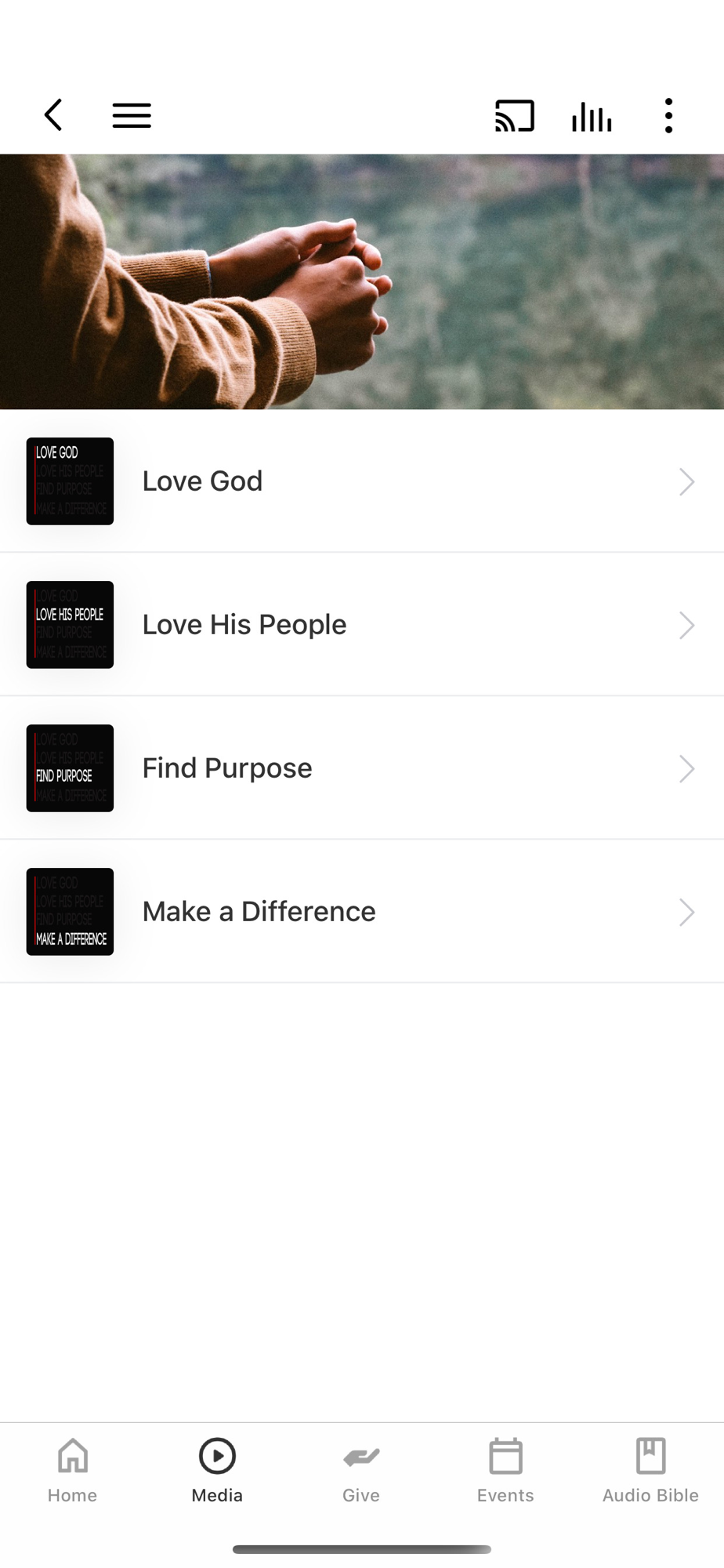This screenshot has width=724, height=1568.
Task: Open the hamburger drawer menu
Action: pyautogui.click(x=132, y=115)
